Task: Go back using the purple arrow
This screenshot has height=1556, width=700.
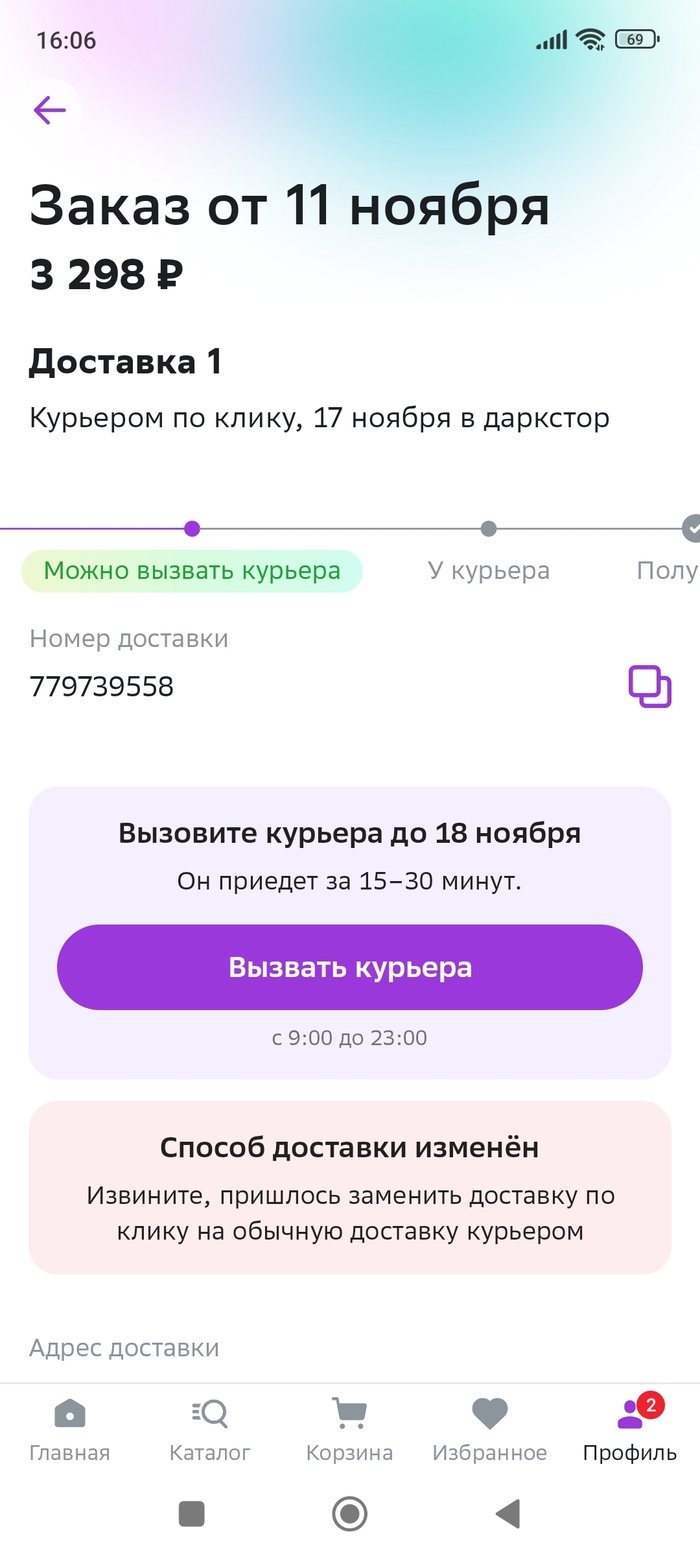Action: pos(49,110)
